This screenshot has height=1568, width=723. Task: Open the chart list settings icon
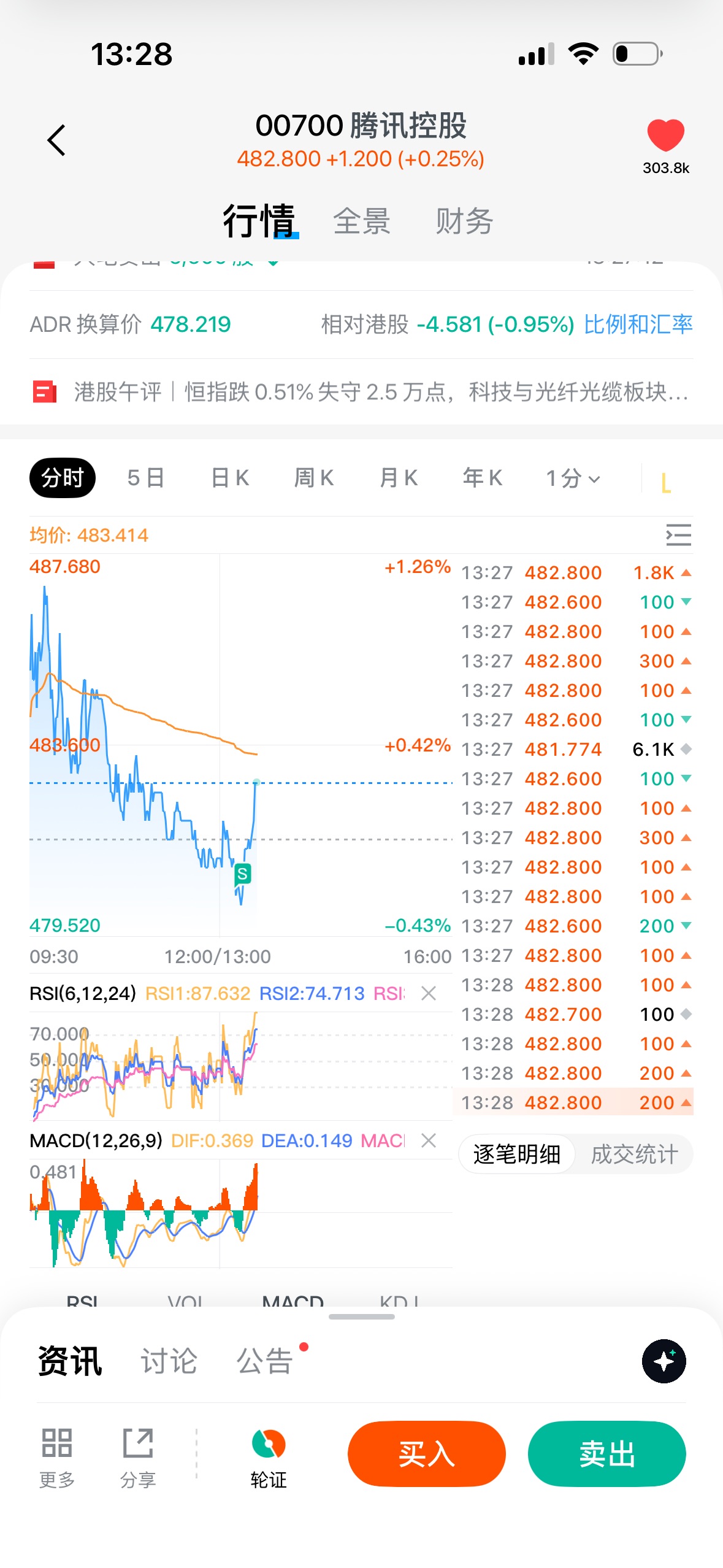678,535
